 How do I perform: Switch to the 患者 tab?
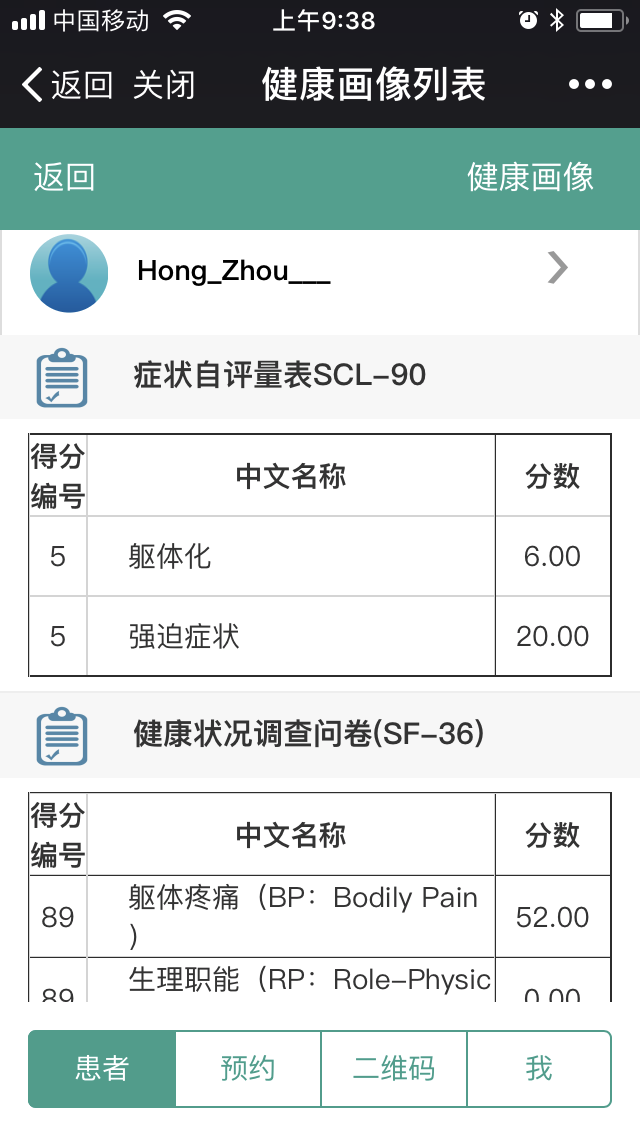102,1068
